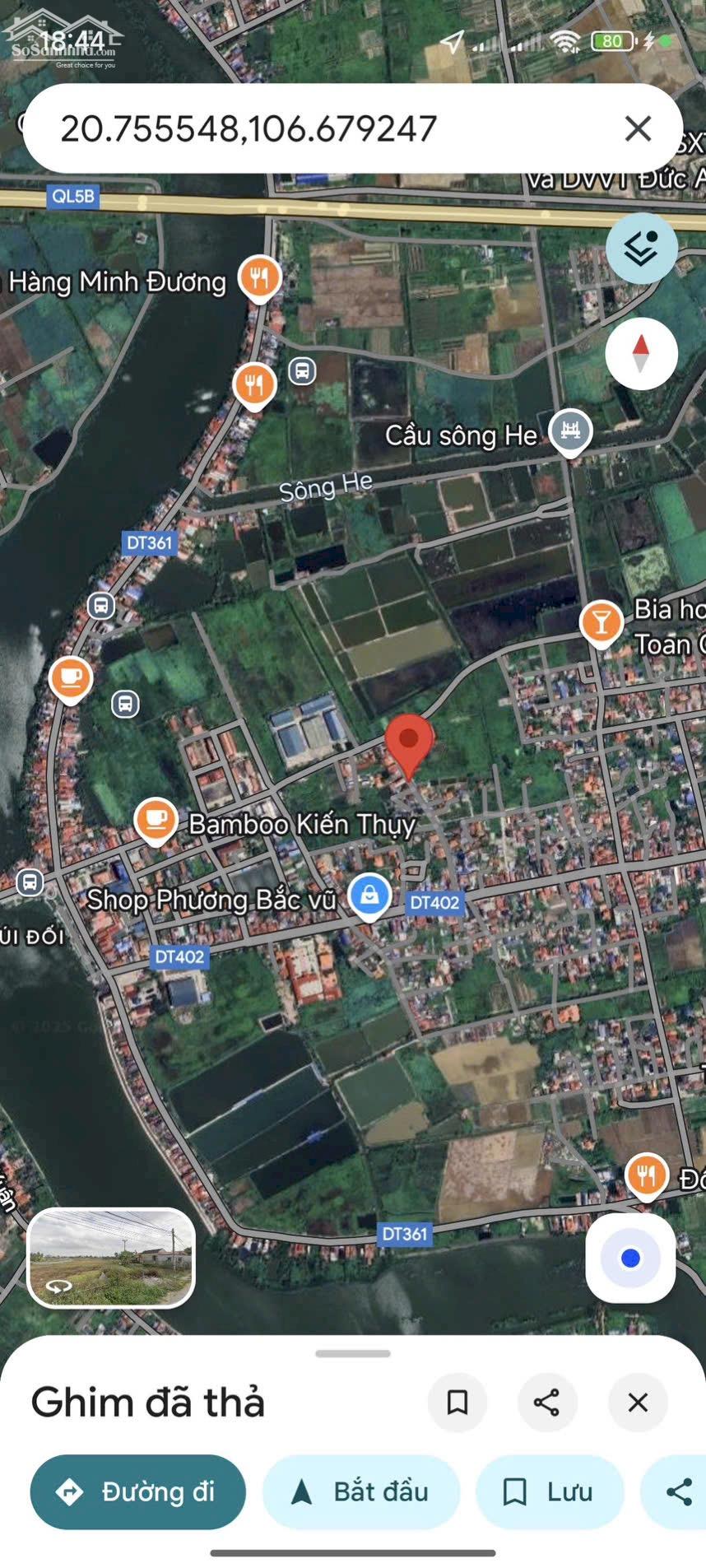Get directions with Đường đi
Screen dimensions: 706x1568
[x=138, y=1491]
